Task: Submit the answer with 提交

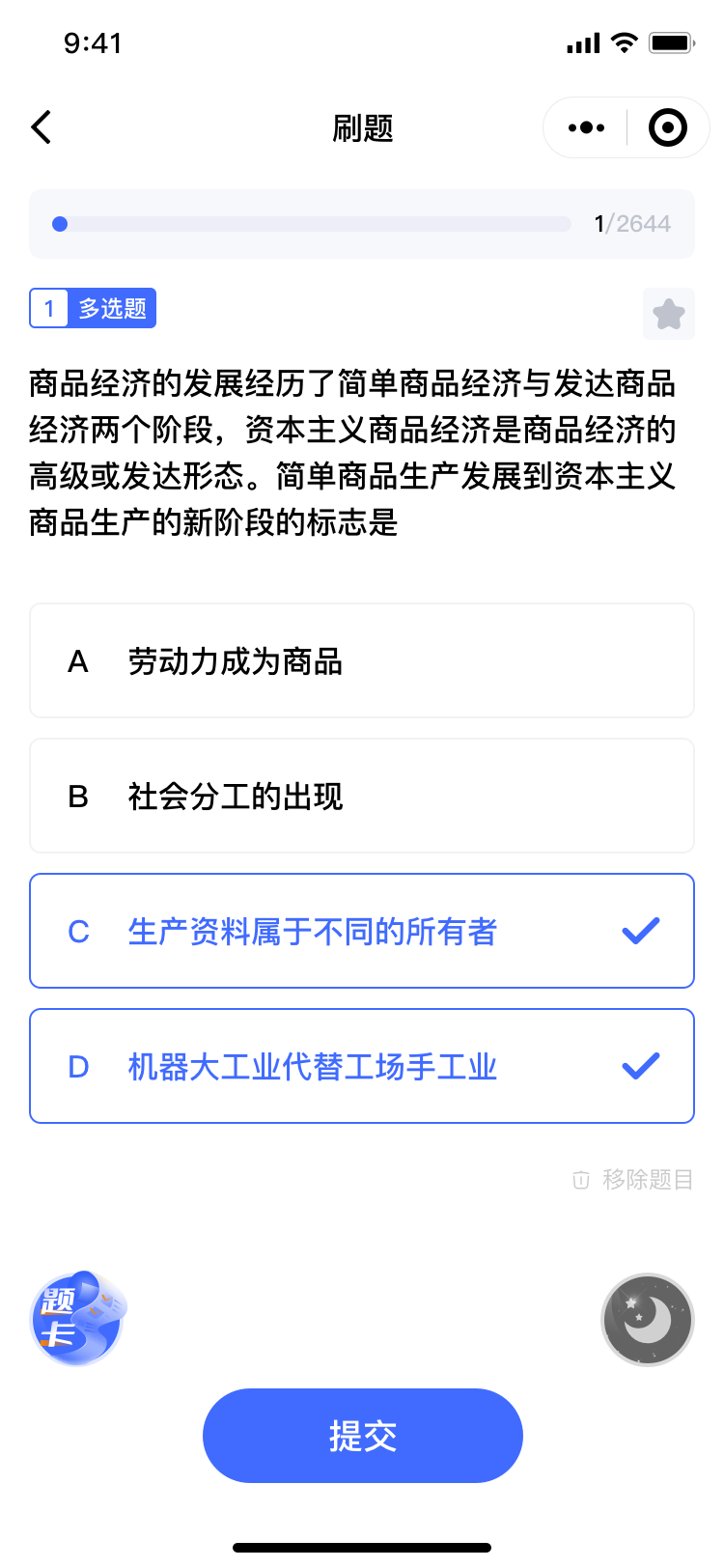Action: [362, 1436]
